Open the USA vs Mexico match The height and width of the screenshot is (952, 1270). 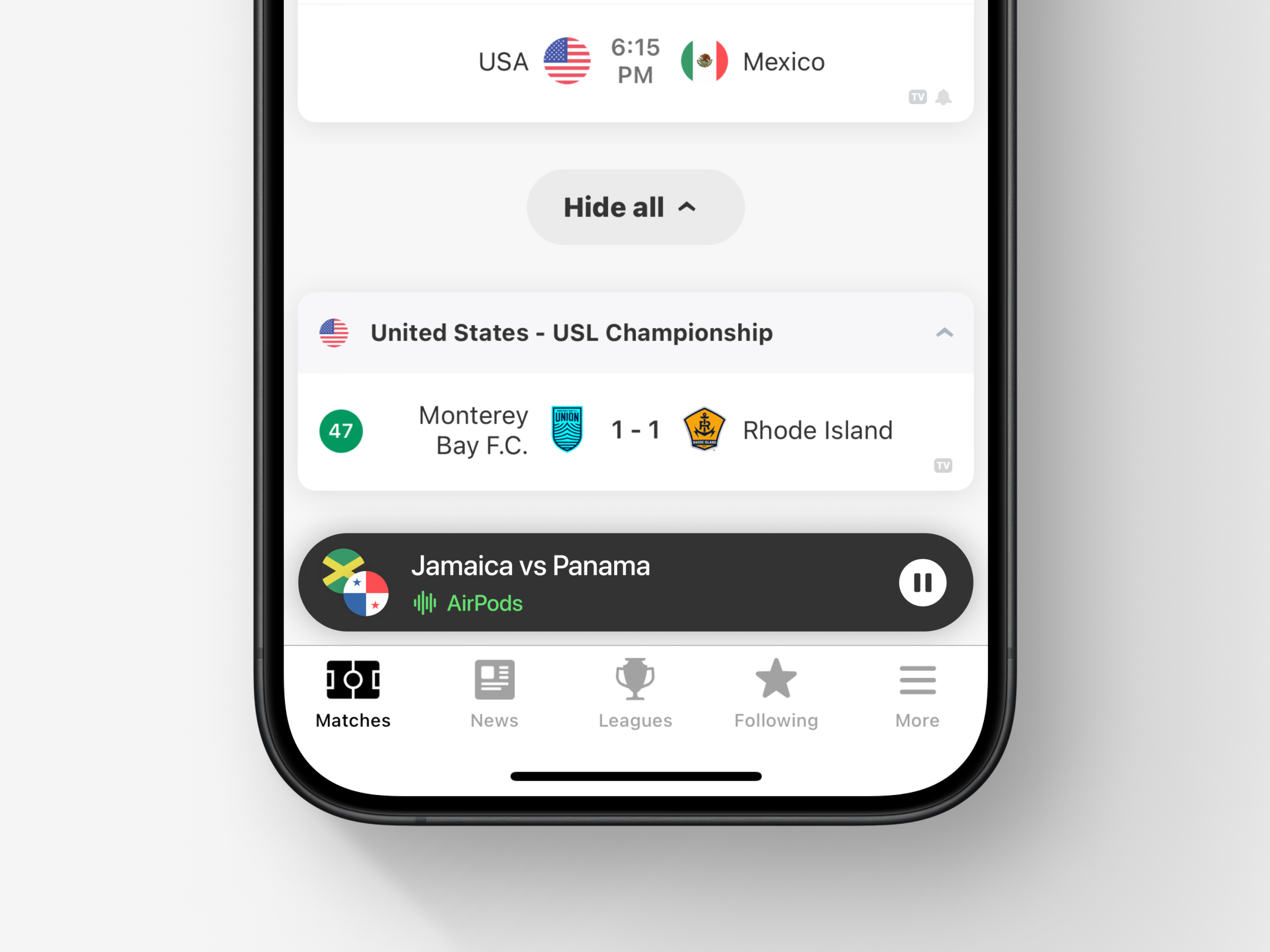pyautogui.click(x=635, y=61)
